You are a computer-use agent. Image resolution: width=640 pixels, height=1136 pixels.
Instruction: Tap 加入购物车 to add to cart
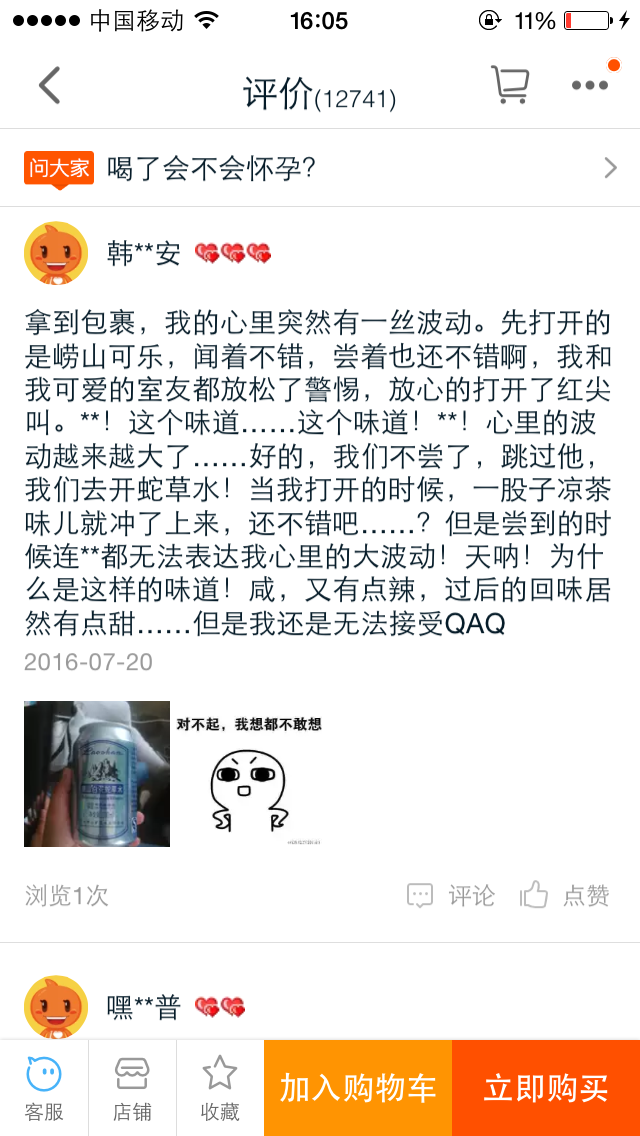tap(358, 1088)
